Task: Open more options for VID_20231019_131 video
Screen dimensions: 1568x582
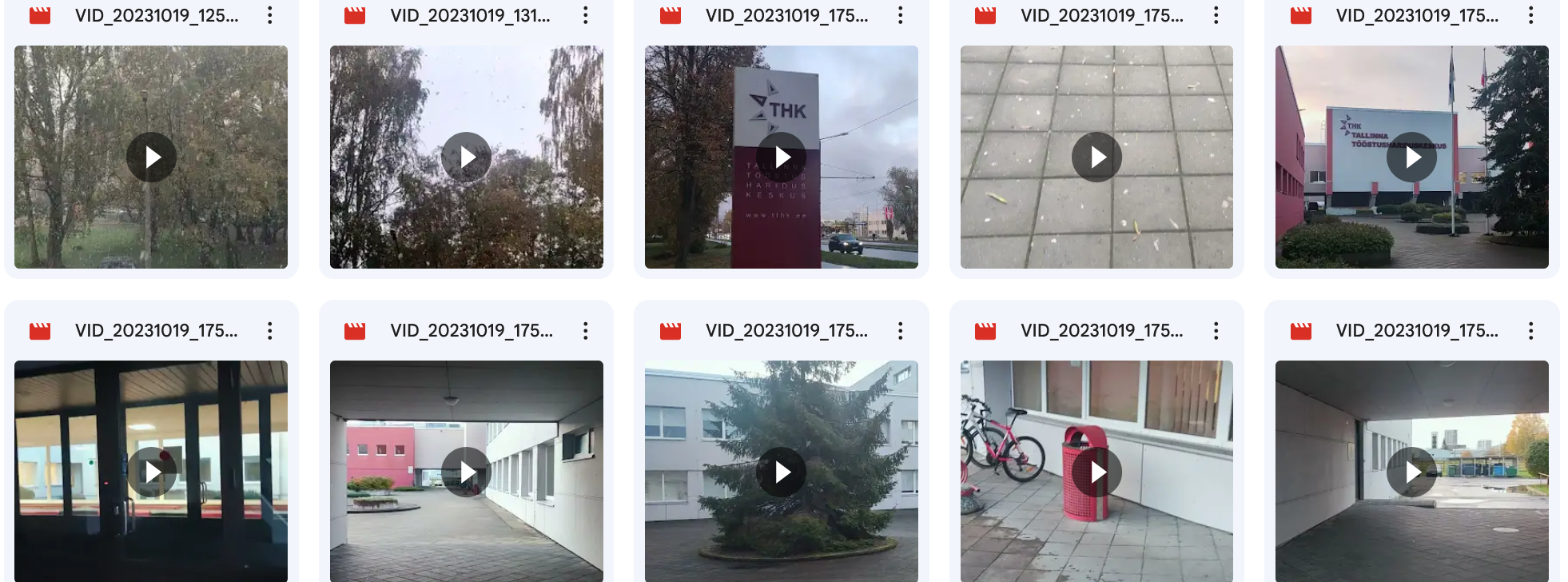Action: click(585, 15)
